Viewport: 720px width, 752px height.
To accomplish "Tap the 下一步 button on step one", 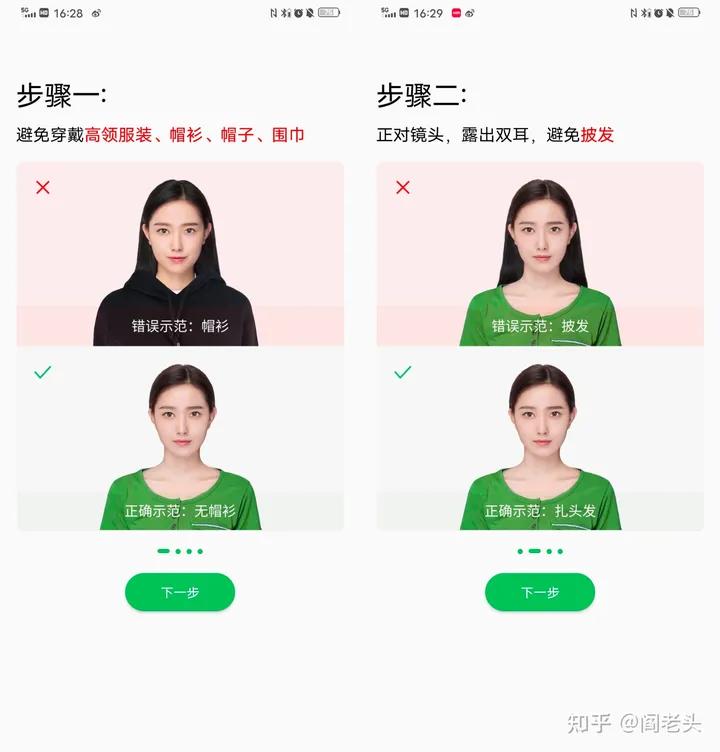I will click(180, 591).
